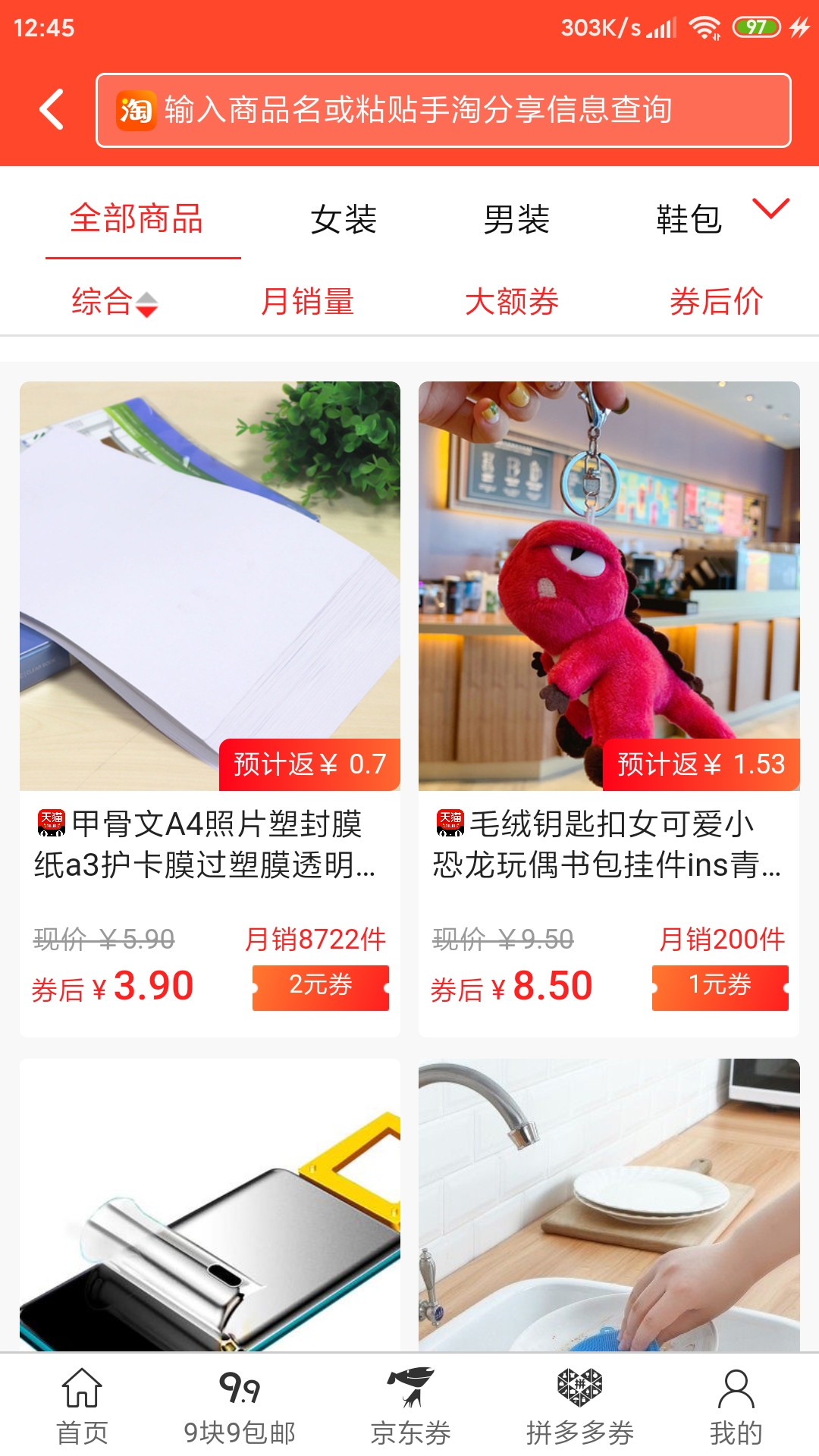Expand the category list chevron

pyautogui.click(x=770, y=208)
